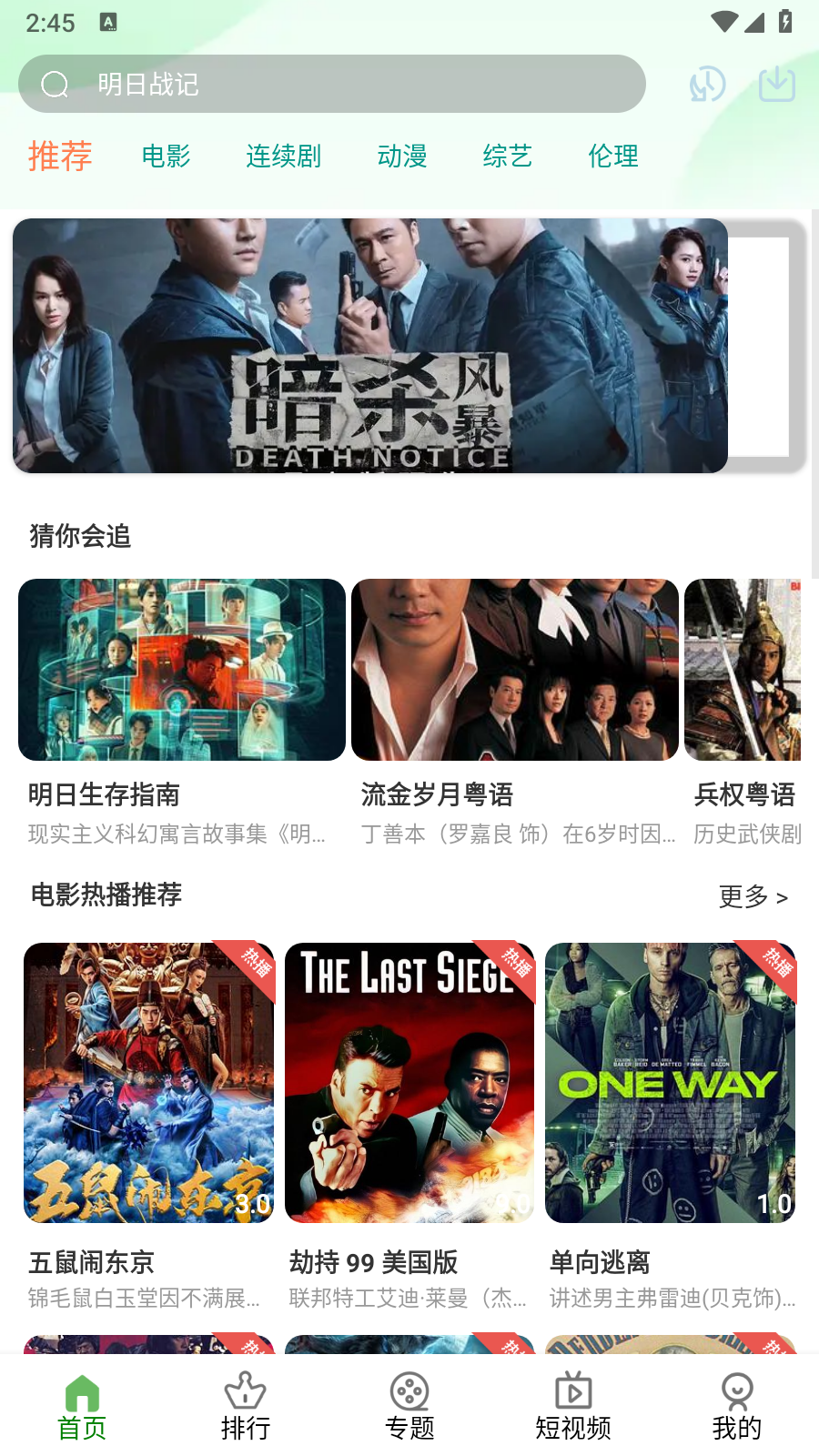Go to the 综艺 tab
The height and width of the screenshot is (1456, 819).
point(507,157)
